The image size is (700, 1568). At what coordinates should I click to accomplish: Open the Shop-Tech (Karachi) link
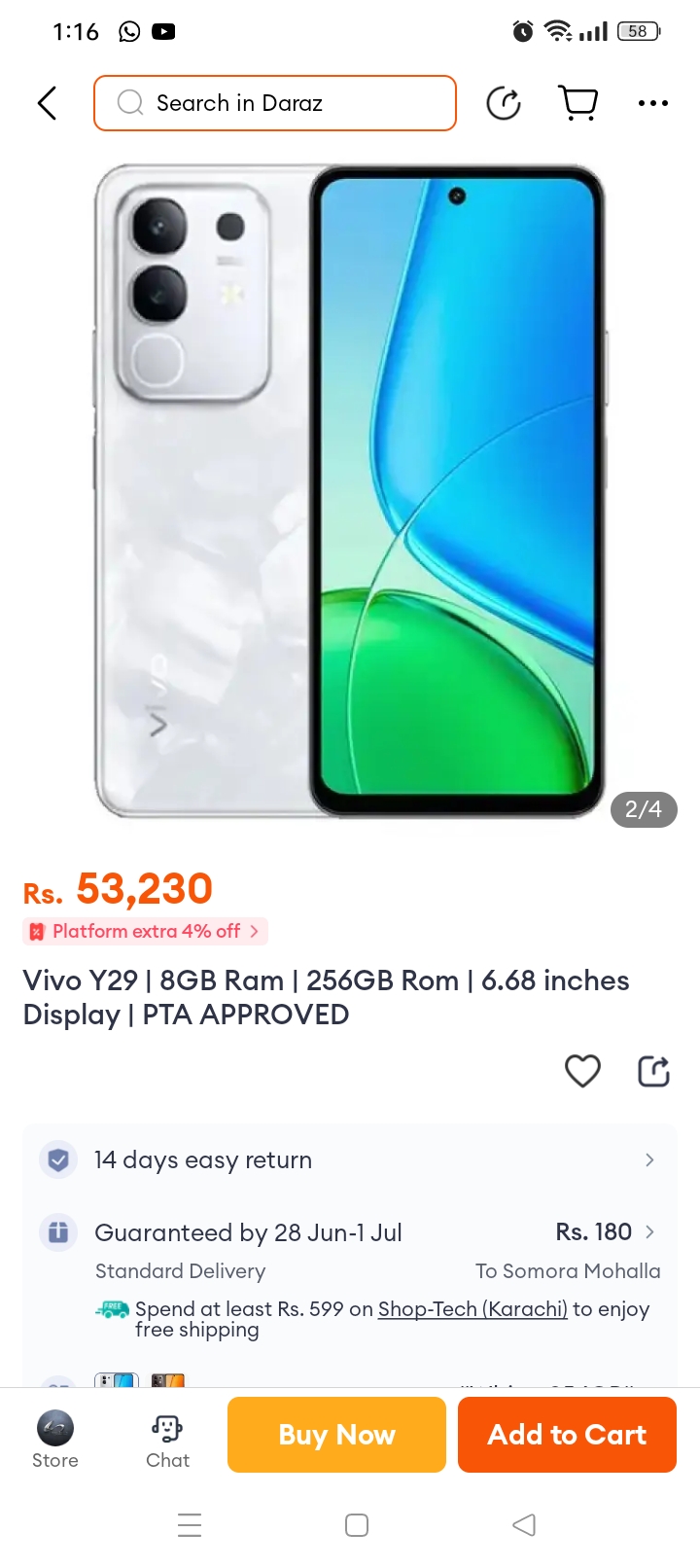[x=472, y=1309]
